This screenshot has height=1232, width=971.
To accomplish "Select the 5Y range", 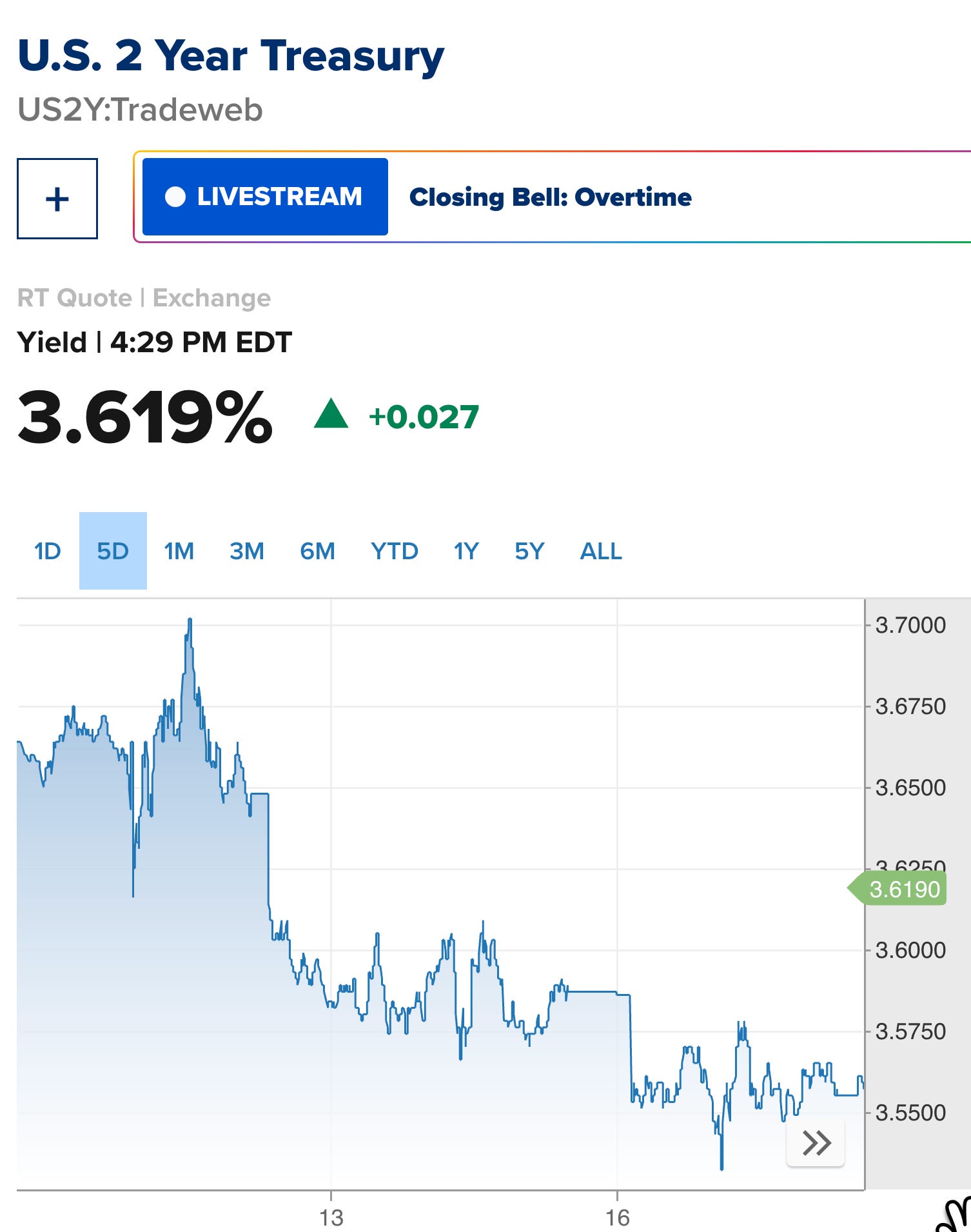I will pyautogui.click(x=529, y=551).
